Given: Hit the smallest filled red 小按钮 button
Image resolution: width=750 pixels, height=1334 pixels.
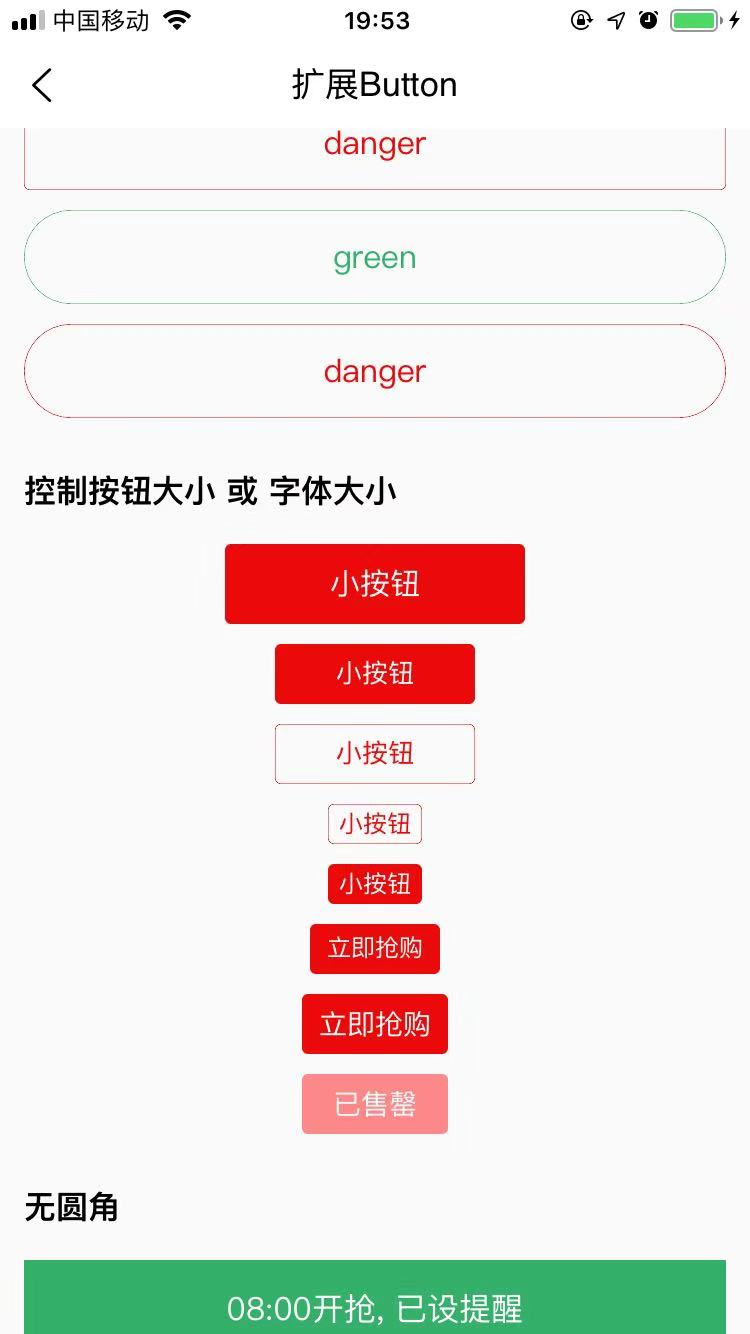Looking at the screenshot, I should (x=375, y=884).
